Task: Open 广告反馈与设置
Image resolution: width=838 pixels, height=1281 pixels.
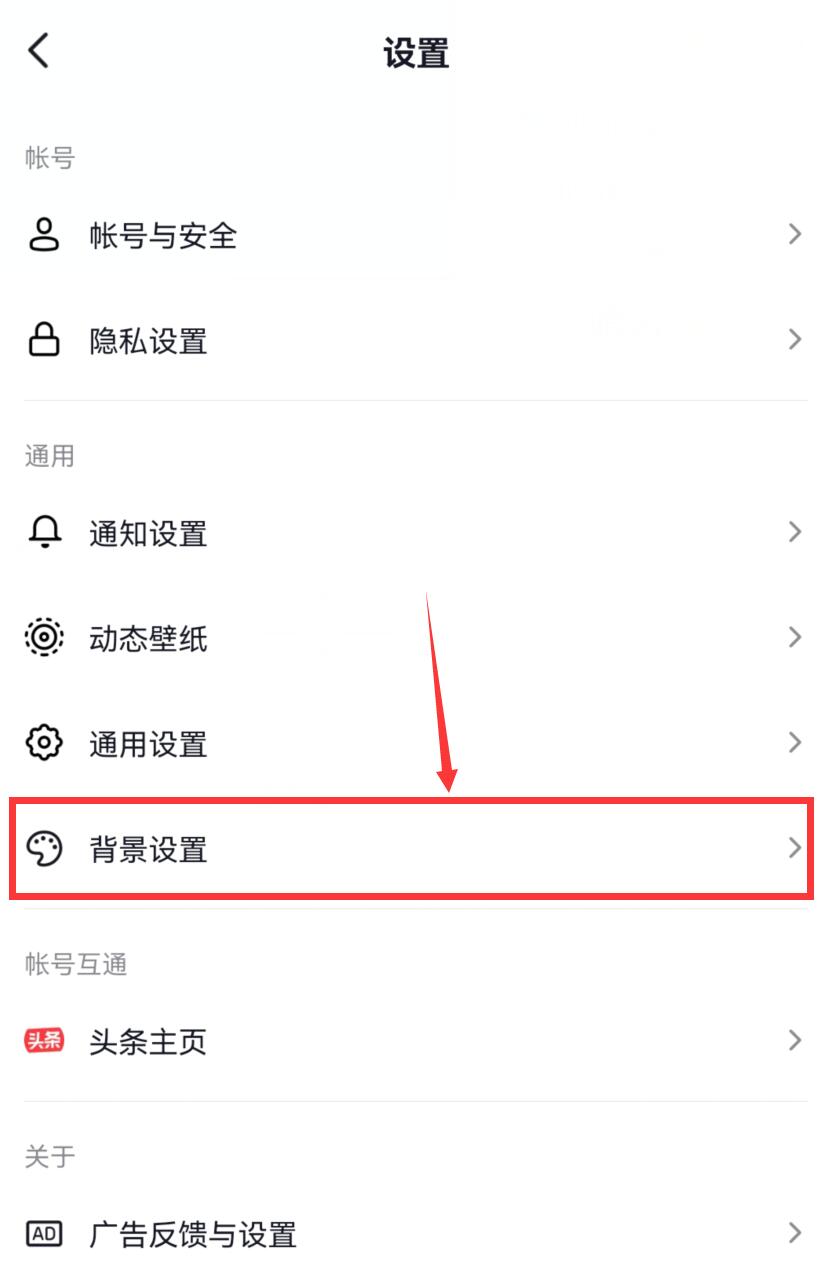Action: pyautogui.click(x=192, y=1234)
